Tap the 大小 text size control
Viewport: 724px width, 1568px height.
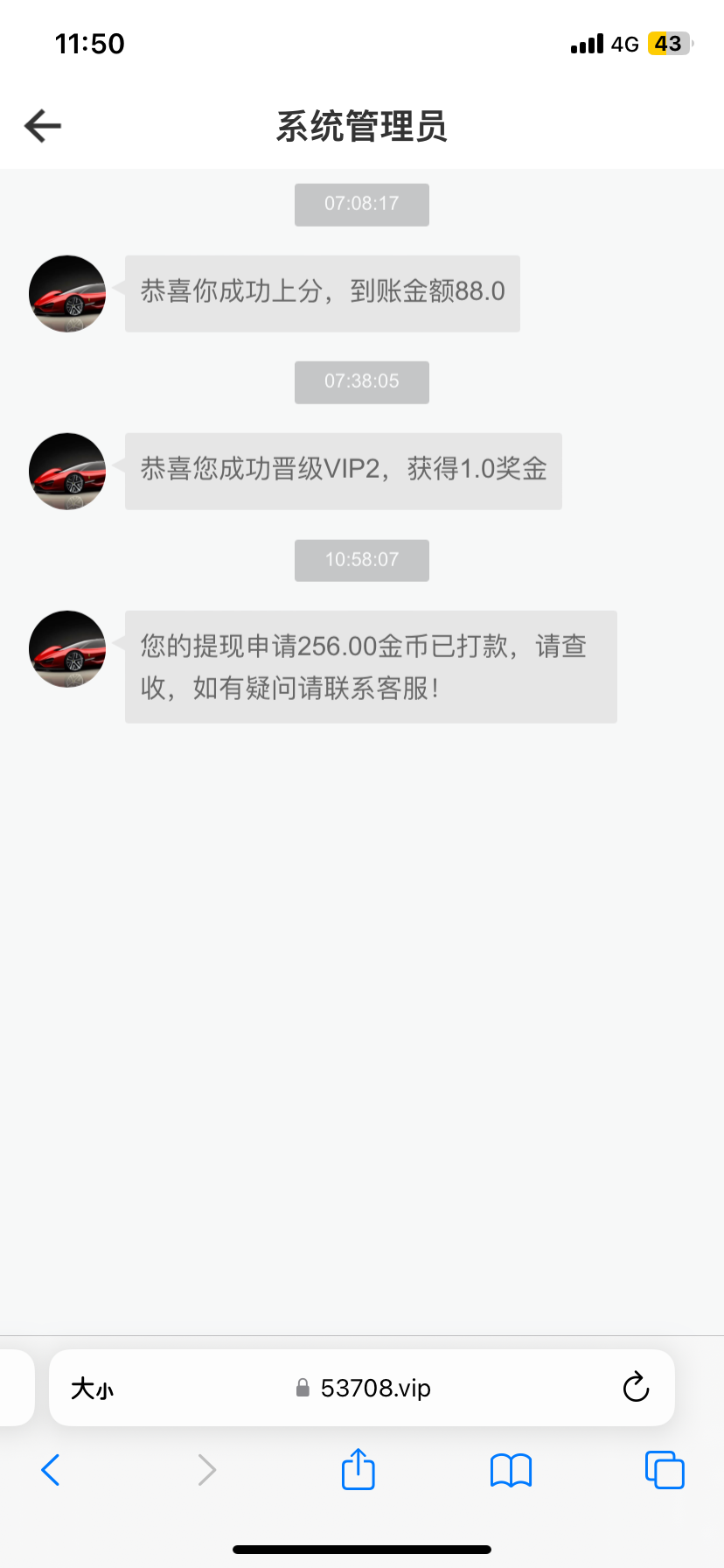(91, 1388)
